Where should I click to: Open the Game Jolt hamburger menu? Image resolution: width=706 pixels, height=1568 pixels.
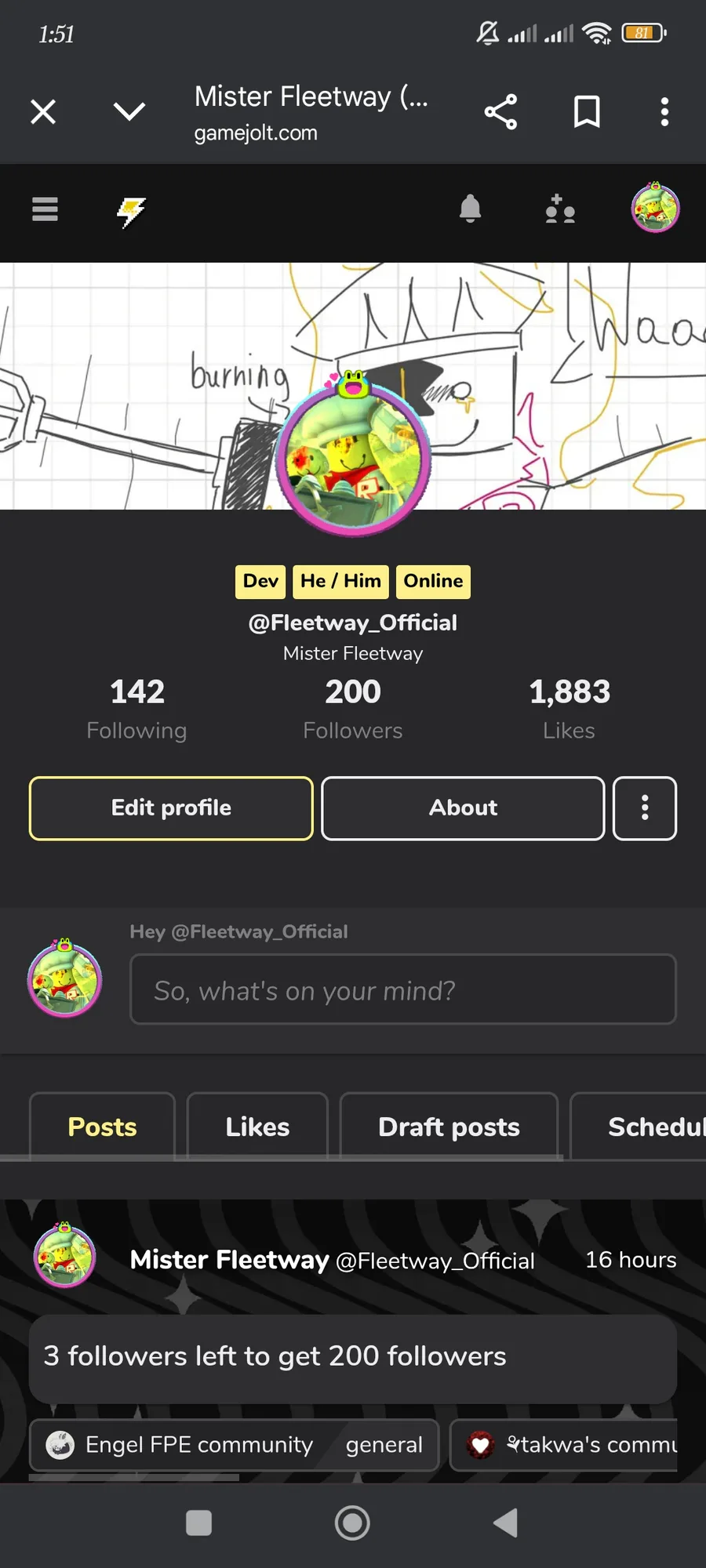[45, 209]
